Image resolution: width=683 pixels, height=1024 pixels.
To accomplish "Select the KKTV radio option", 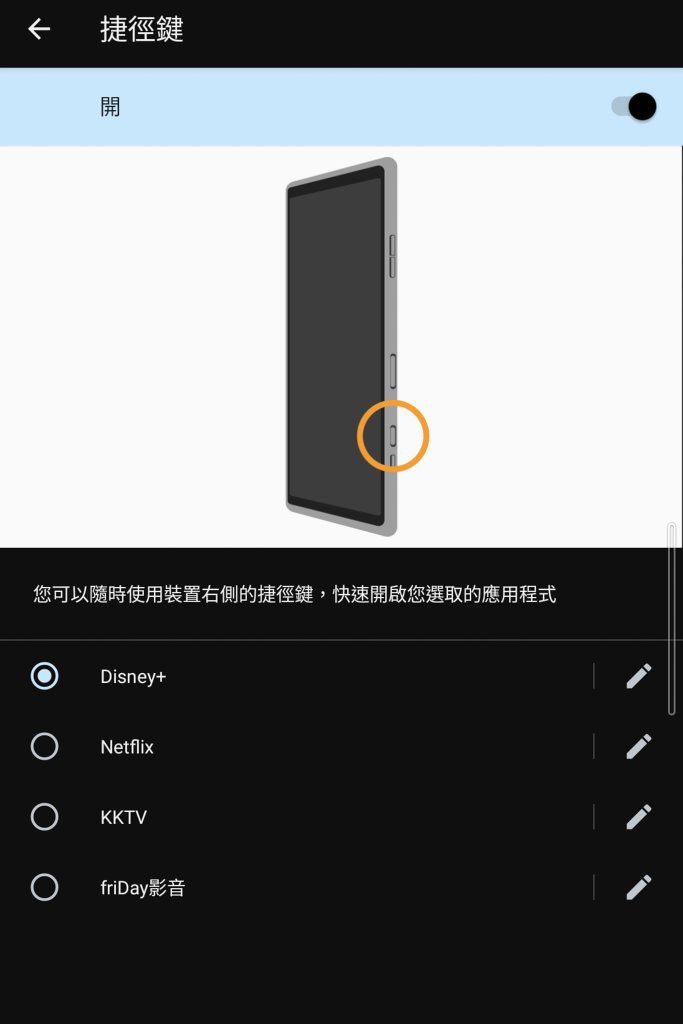I will [44, 817].
